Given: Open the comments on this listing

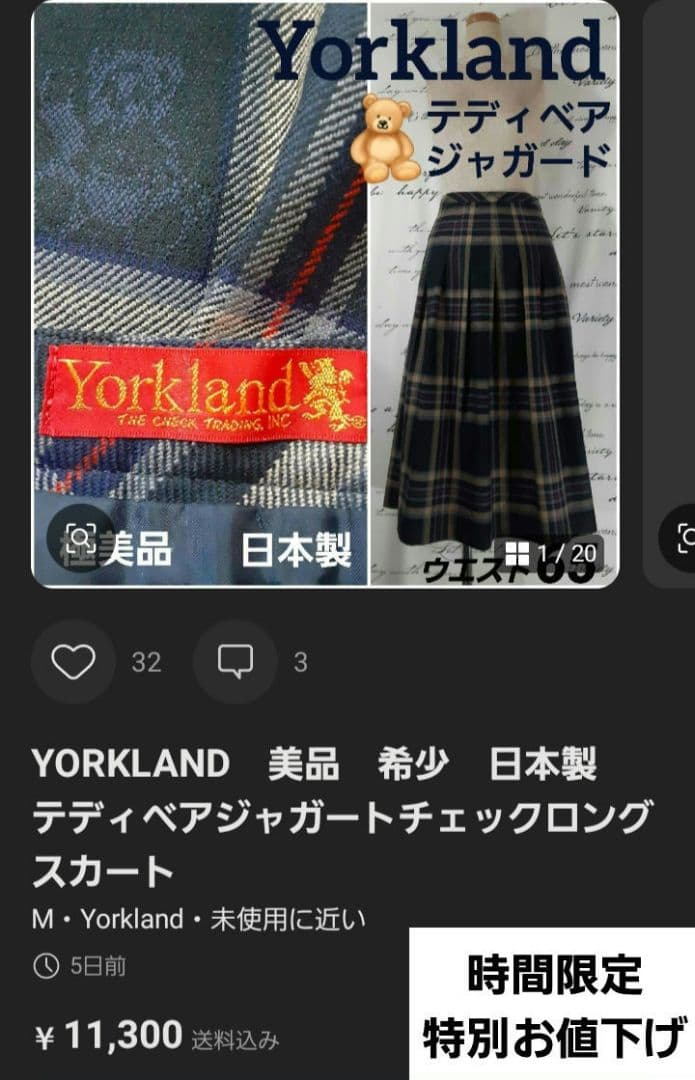Looking at the screenshot, I should 235,662.
